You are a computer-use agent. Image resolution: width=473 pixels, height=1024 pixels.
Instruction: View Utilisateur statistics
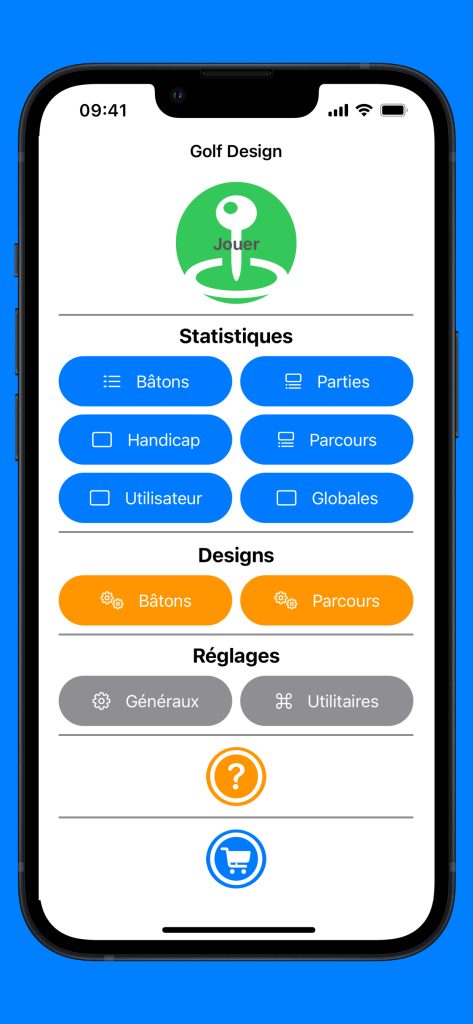[145, 498]
